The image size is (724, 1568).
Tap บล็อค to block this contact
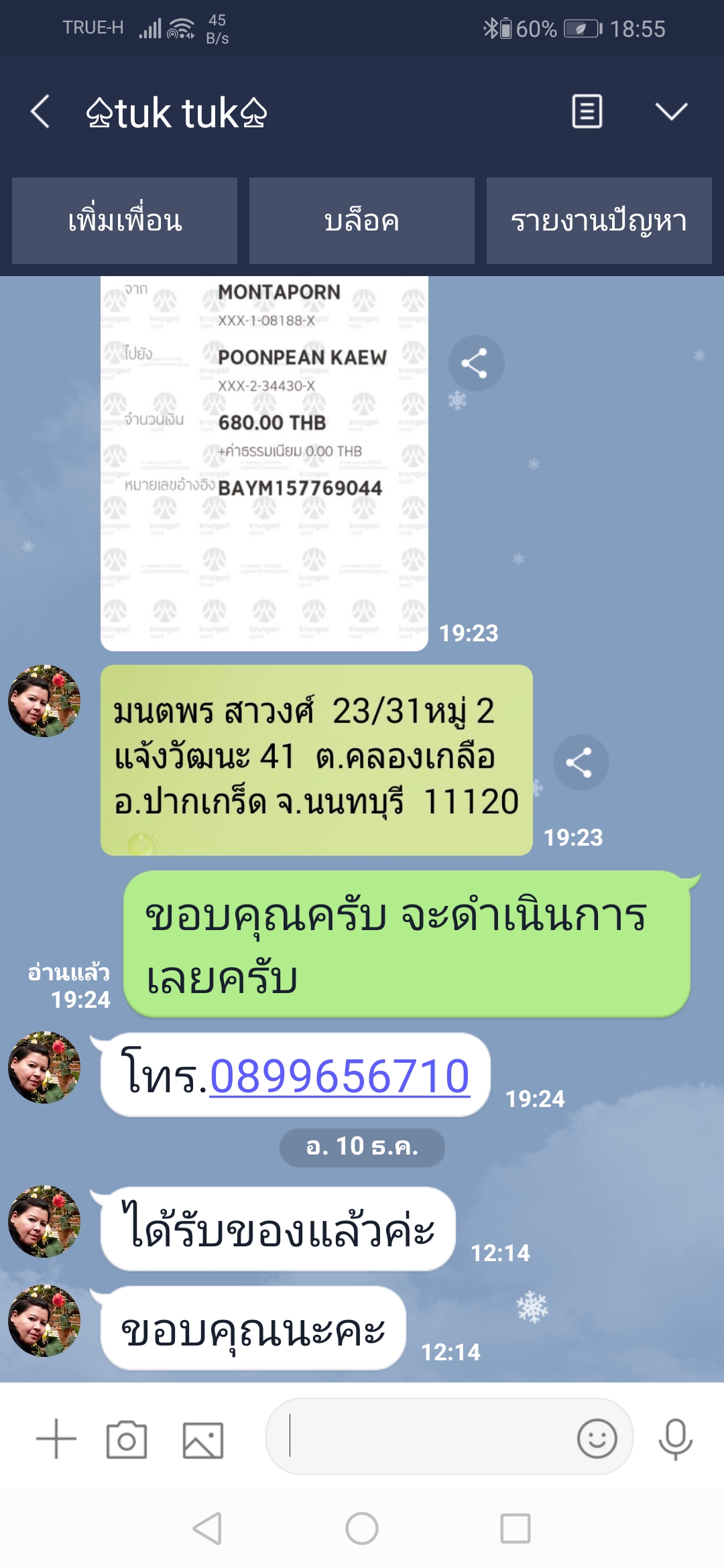[362, 220]
